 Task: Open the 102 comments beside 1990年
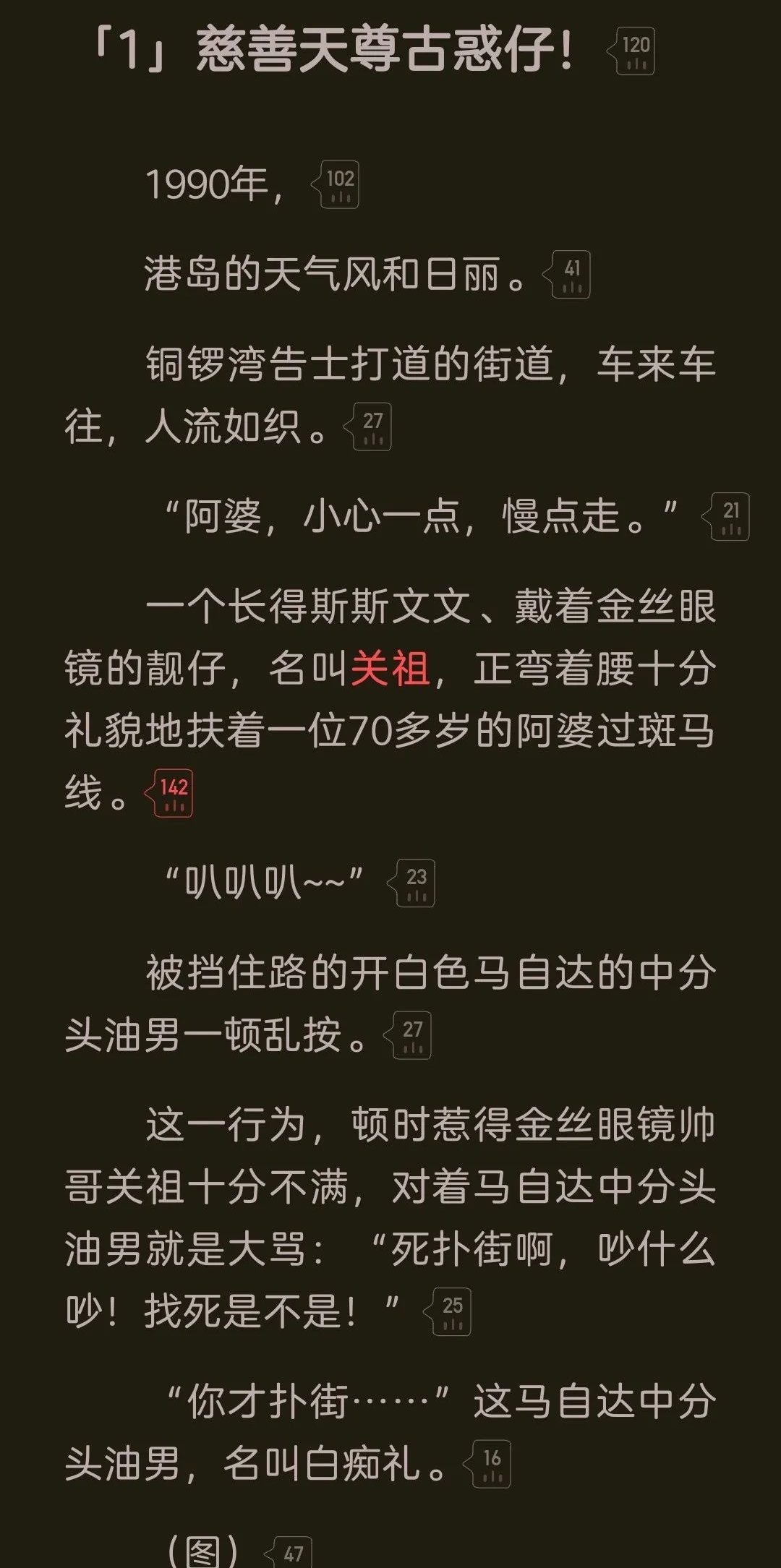pos(338,185)
